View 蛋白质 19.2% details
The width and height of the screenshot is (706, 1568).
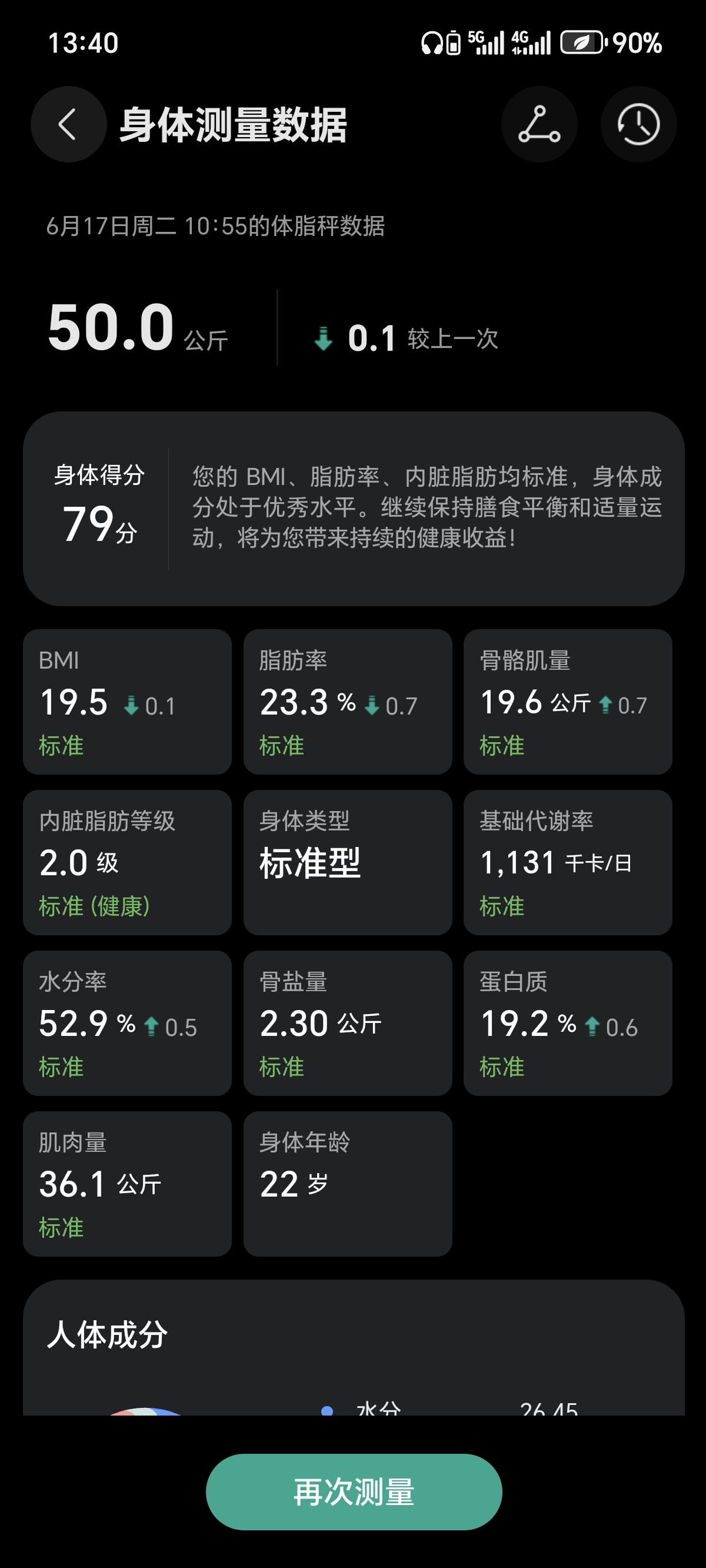[x=568, y=1023]
